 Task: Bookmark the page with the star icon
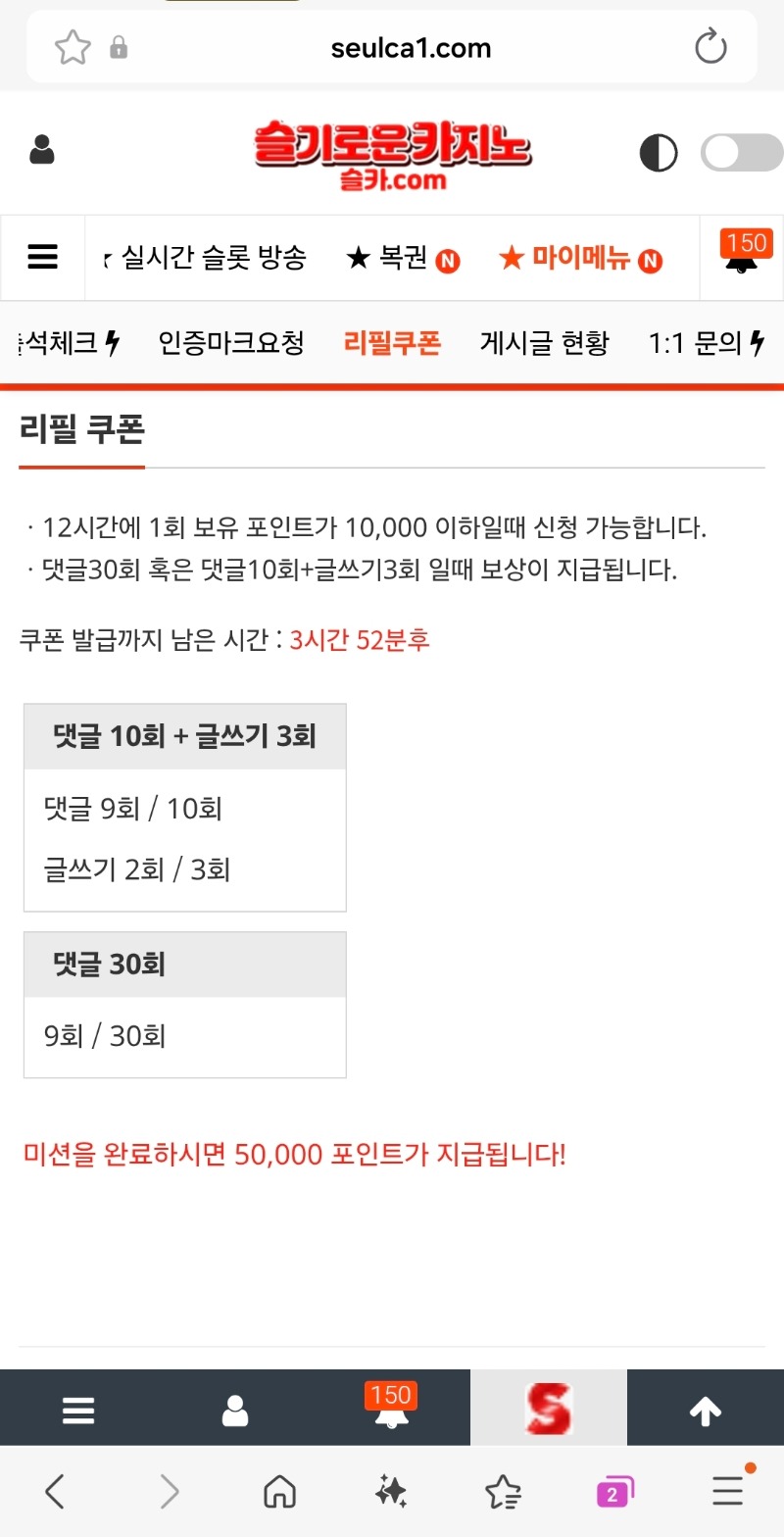(73, 47)
